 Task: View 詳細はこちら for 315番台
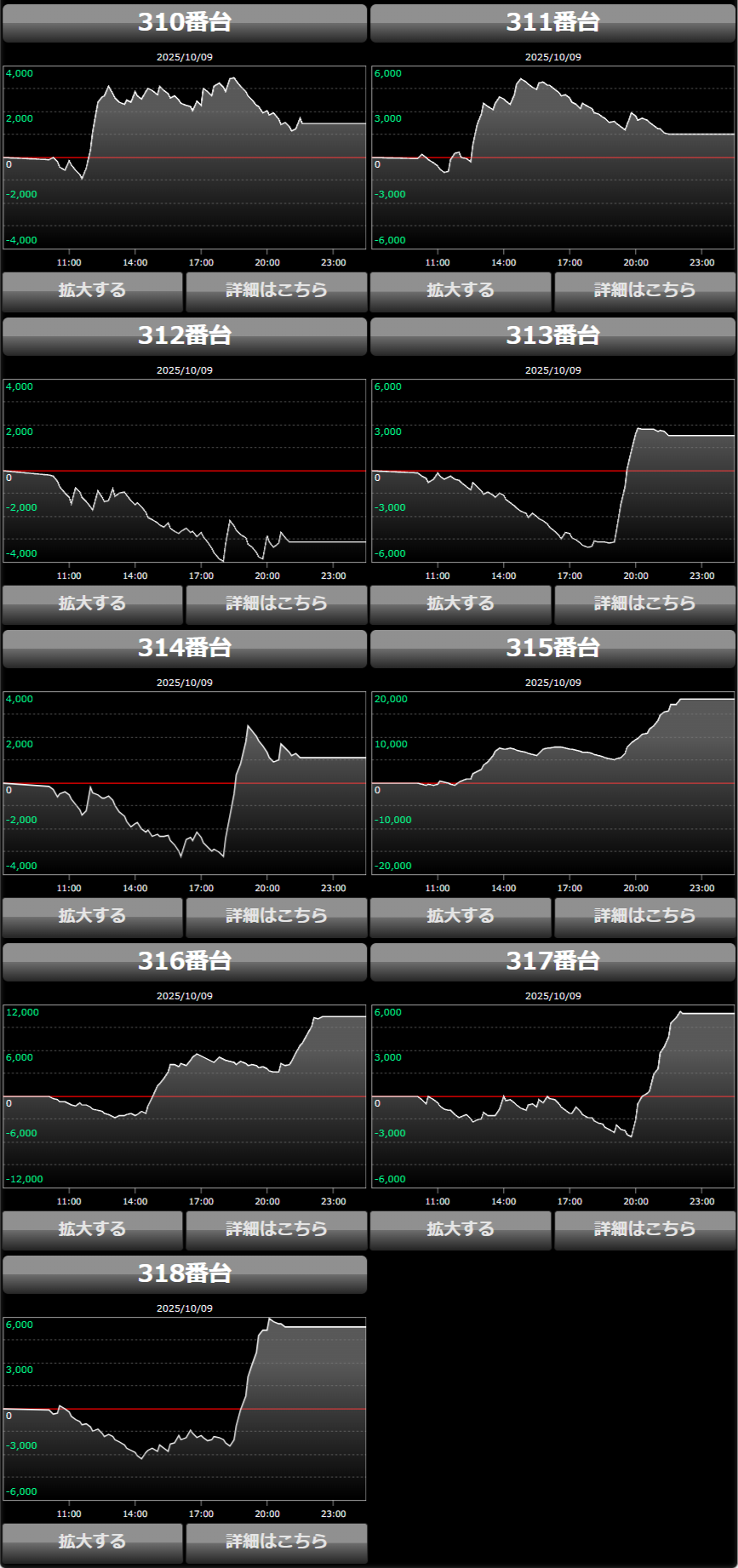(644, 916)
